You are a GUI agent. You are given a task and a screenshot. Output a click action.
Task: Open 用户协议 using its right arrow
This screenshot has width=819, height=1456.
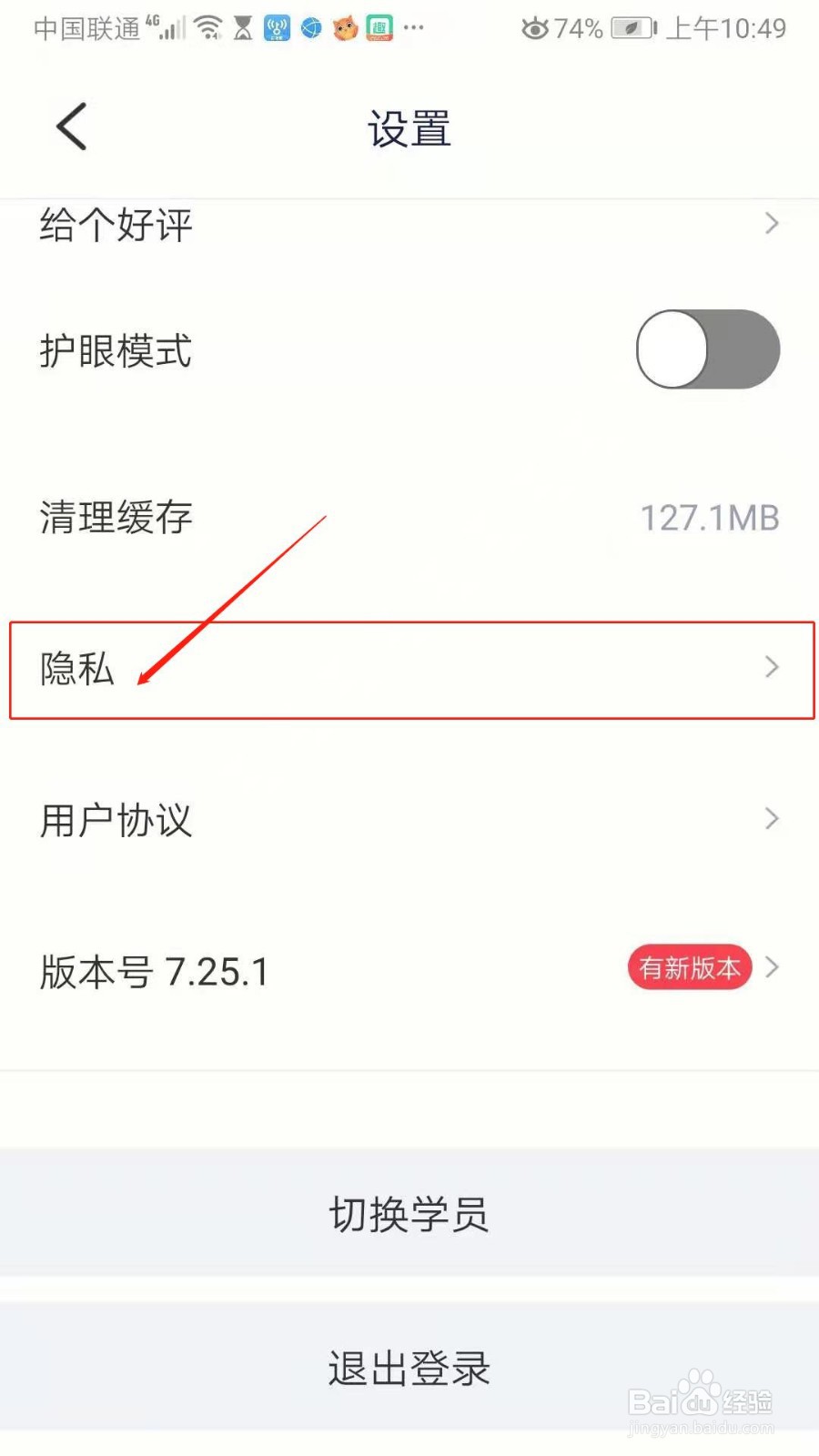pos(772,820)
